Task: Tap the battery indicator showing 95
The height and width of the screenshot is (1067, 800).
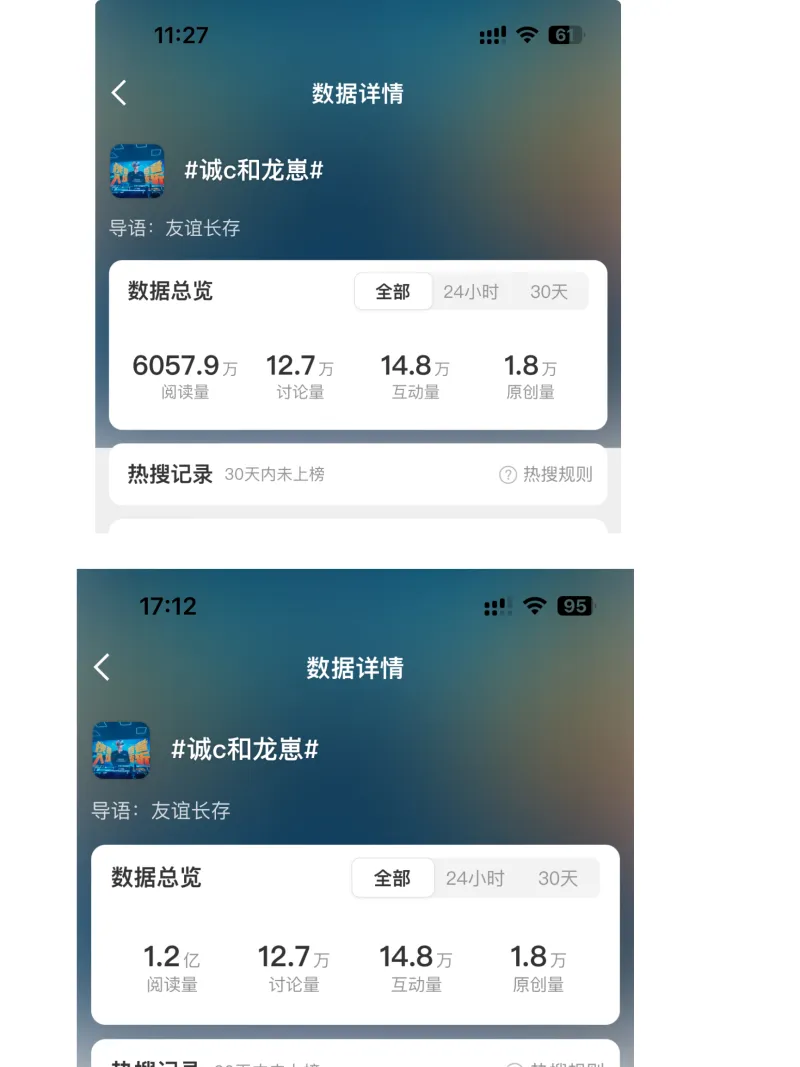Action: [x=573, y=605]
